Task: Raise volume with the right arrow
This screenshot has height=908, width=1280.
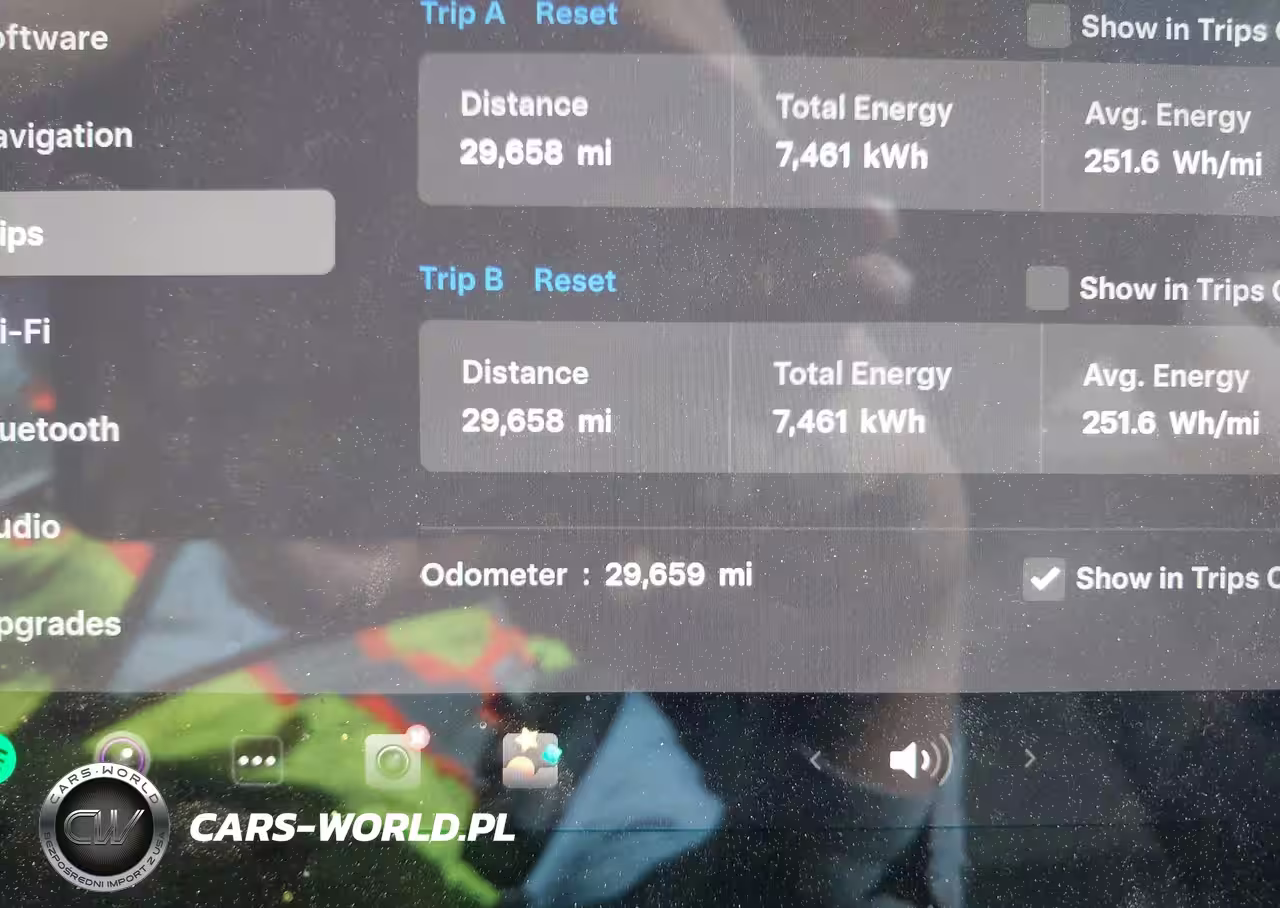Action: coord(1030,759)
